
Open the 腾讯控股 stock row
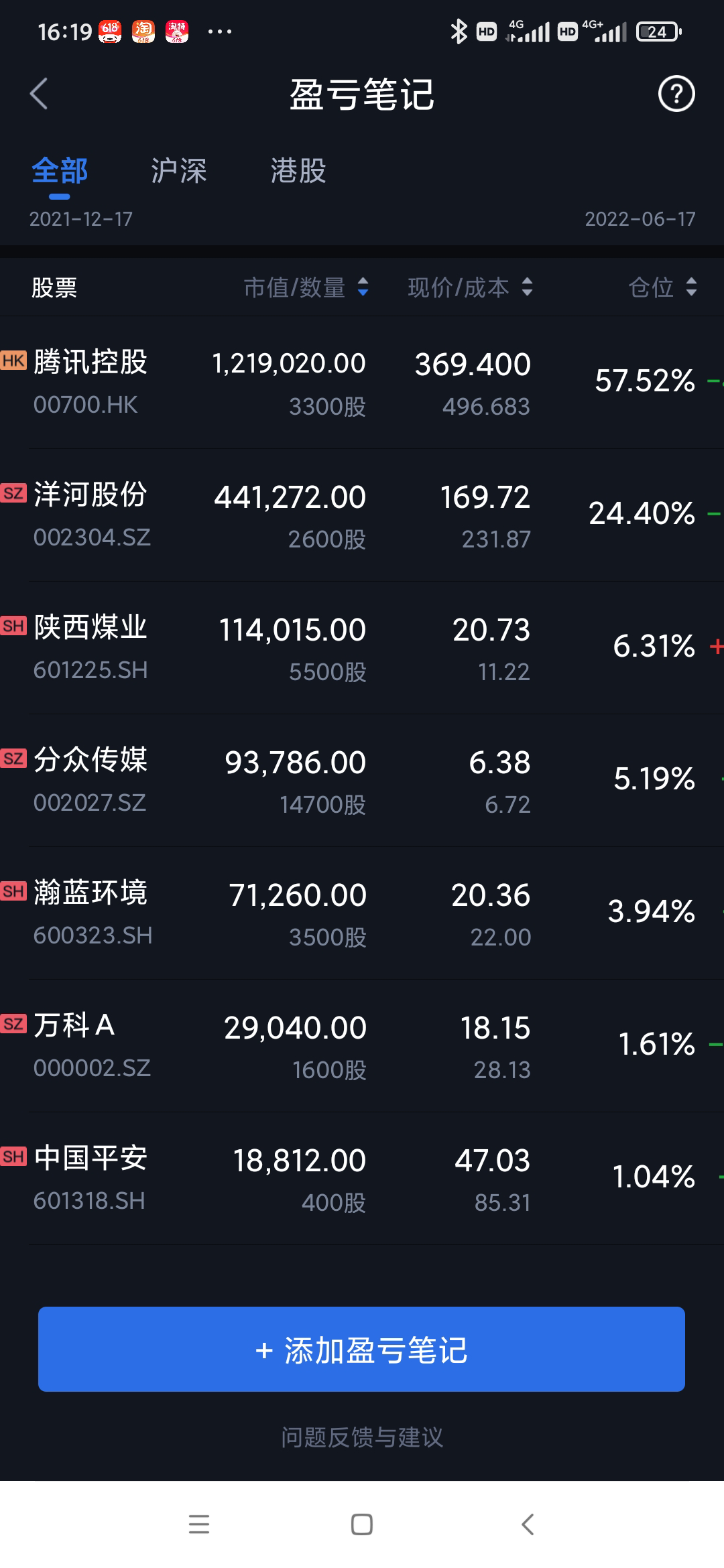click(x=362, y=383)
